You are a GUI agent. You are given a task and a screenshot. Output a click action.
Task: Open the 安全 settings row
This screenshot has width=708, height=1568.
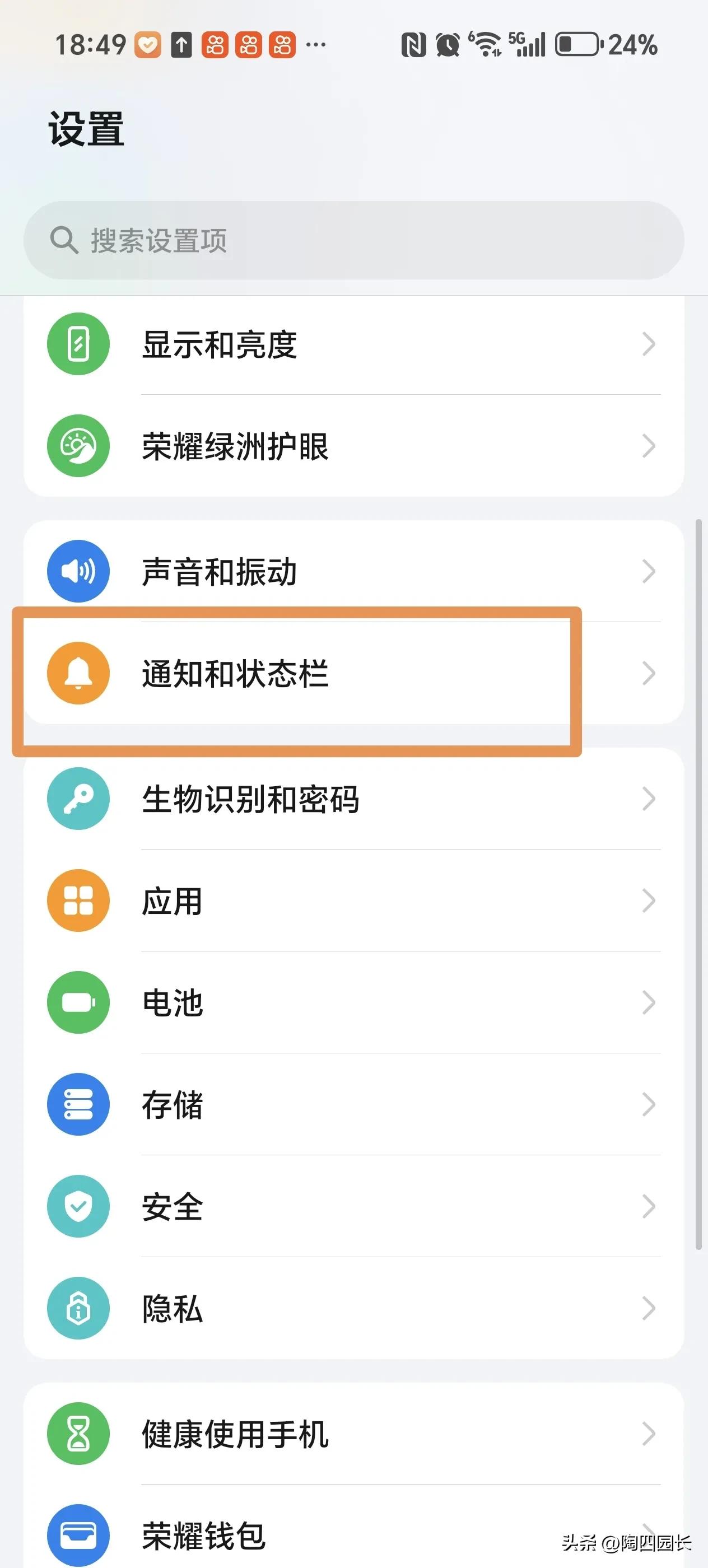[x=353, y=1206]
